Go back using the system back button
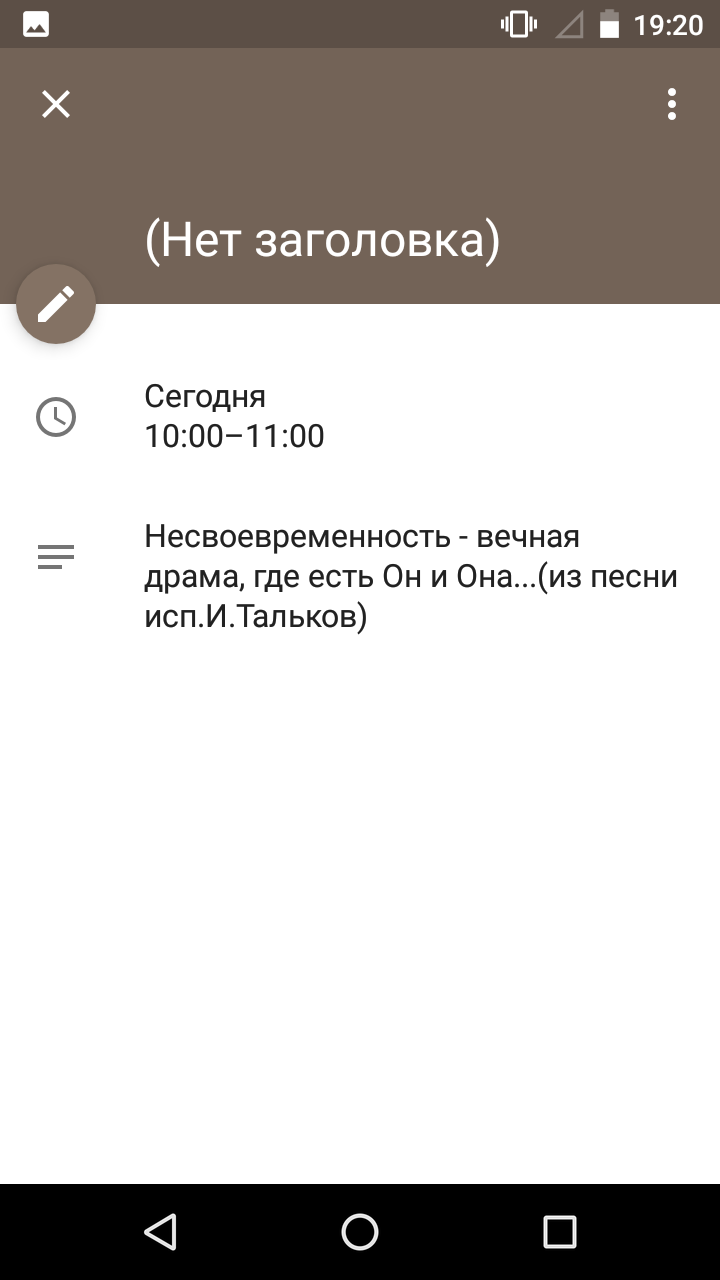The width and height of the screenshot is (720, 1280). tap(160, 1232)
